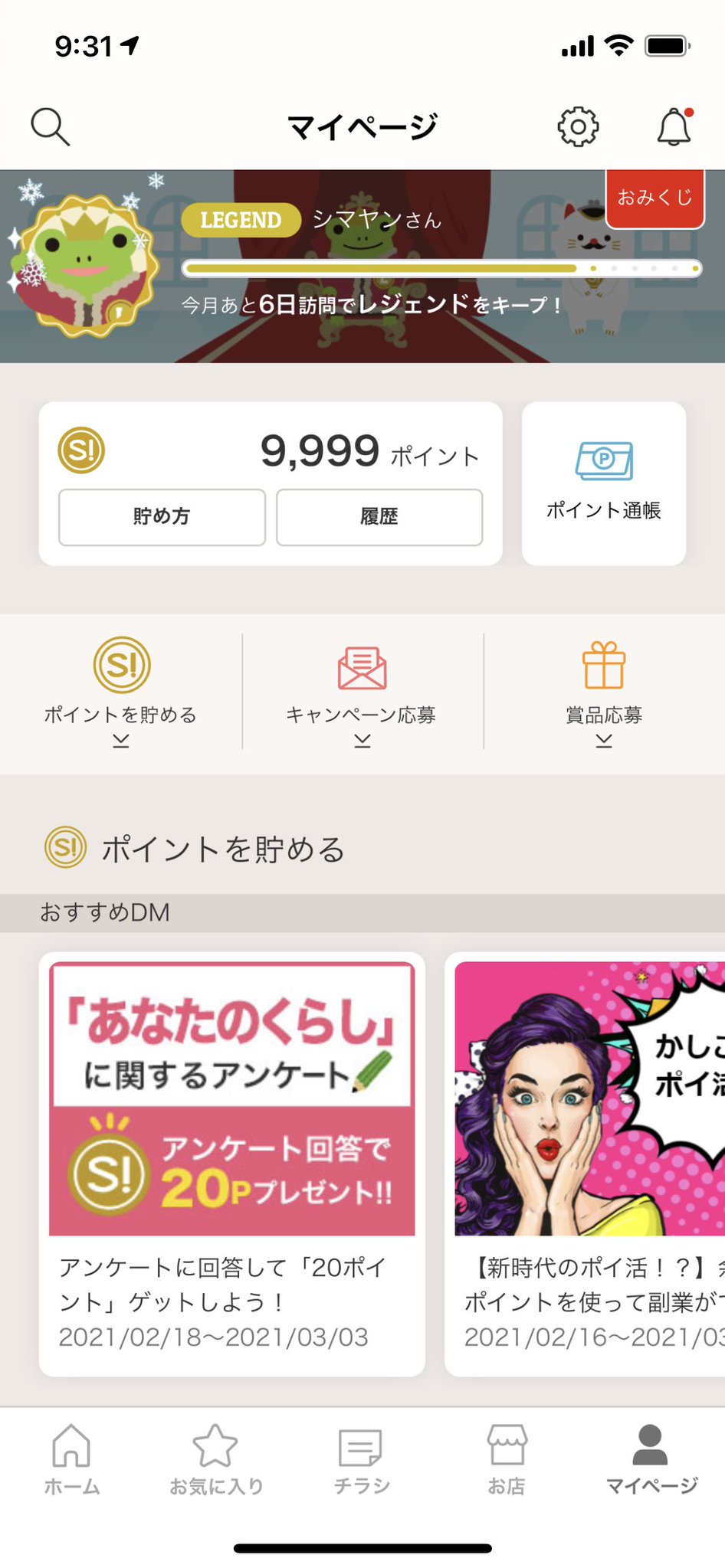Open 履歴 points history

coord(379,517)
